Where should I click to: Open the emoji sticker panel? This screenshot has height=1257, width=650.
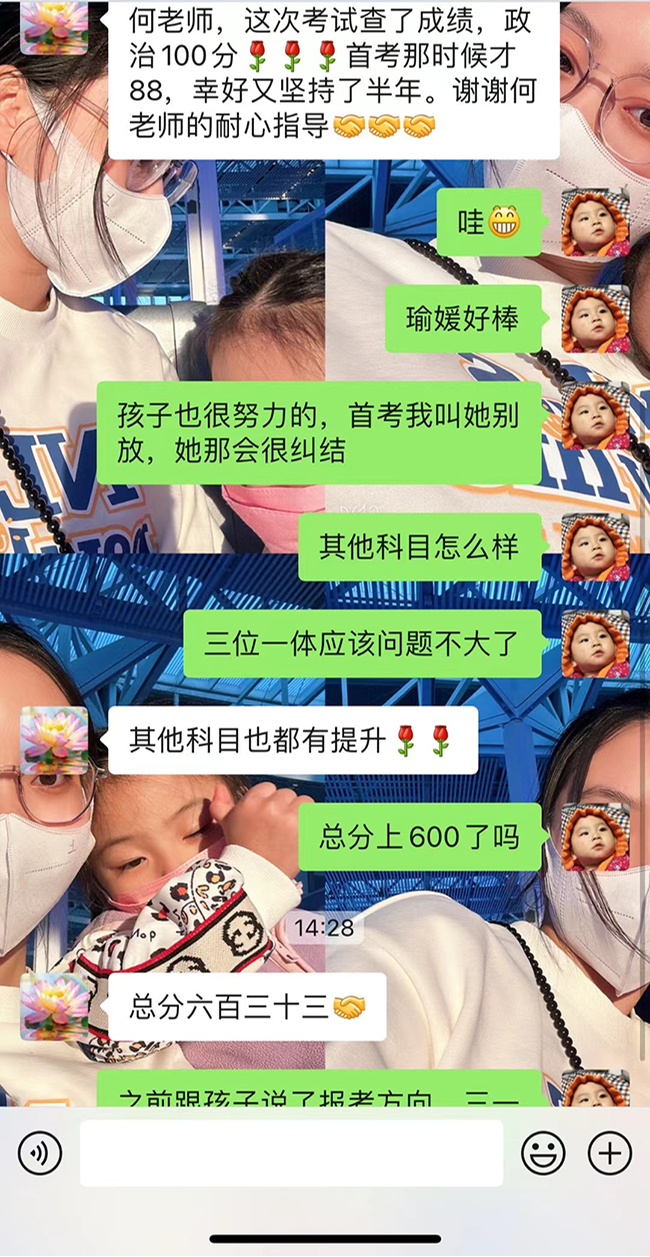click(543, 1154)
